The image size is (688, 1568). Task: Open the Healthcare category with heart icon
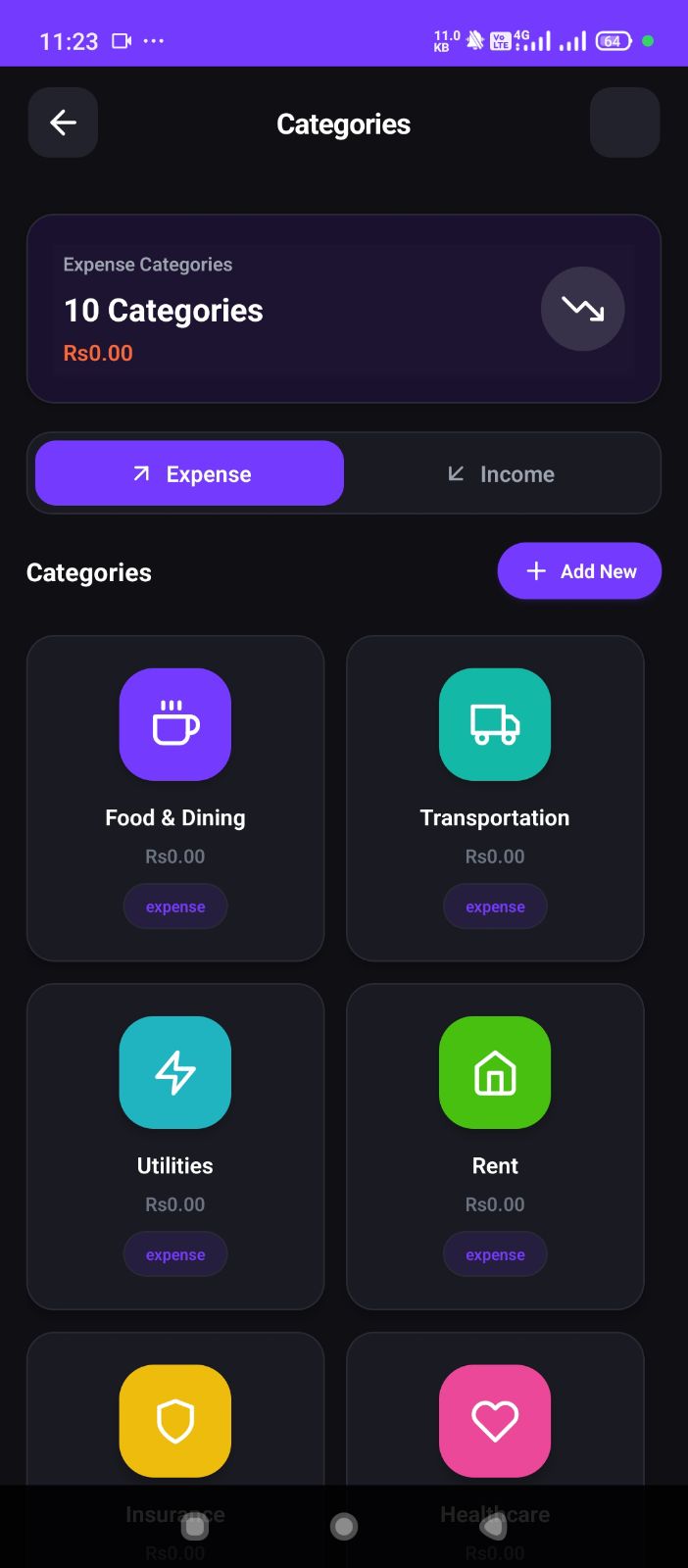point(495,1421)
